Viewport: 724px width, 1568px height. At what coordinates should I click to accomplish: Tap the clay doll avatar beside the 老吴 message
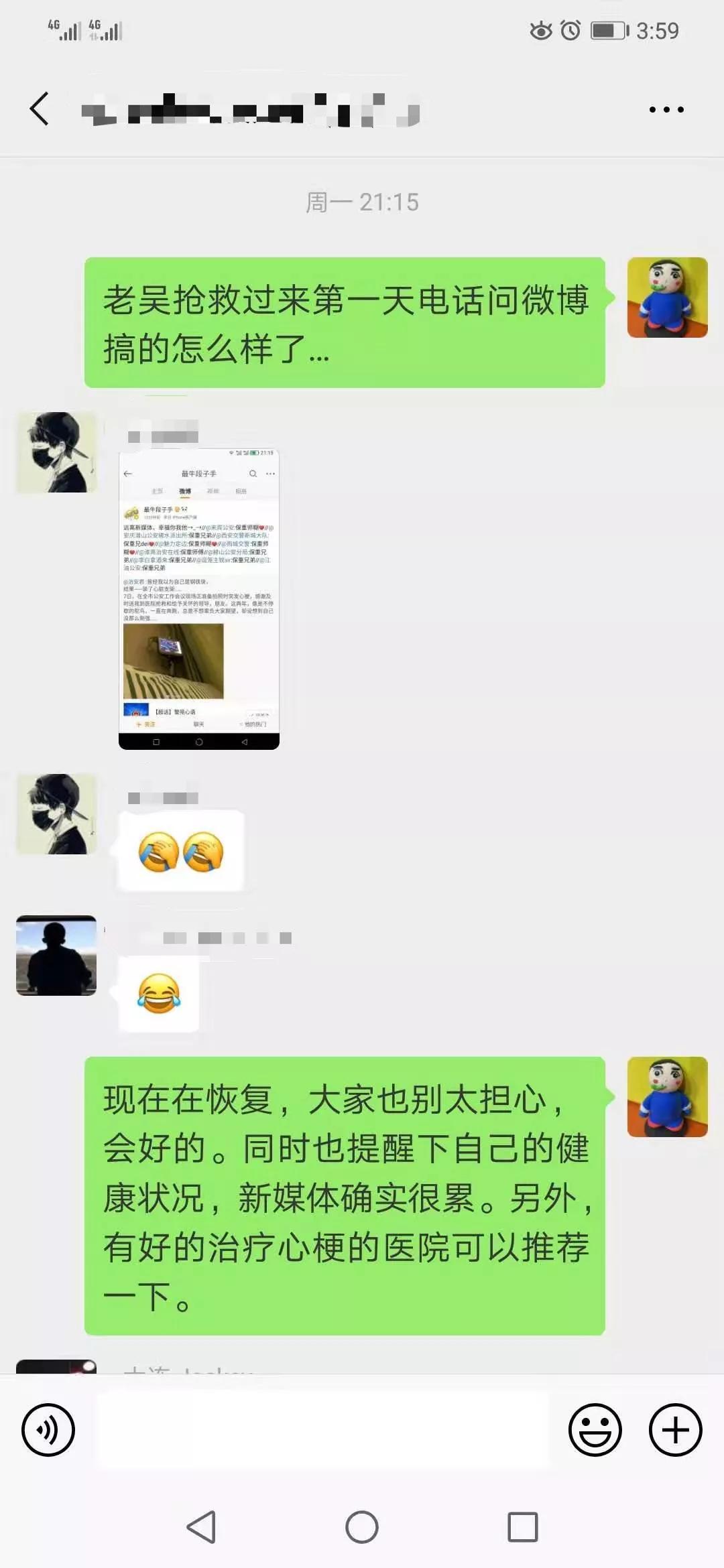(x=667, y=298)
